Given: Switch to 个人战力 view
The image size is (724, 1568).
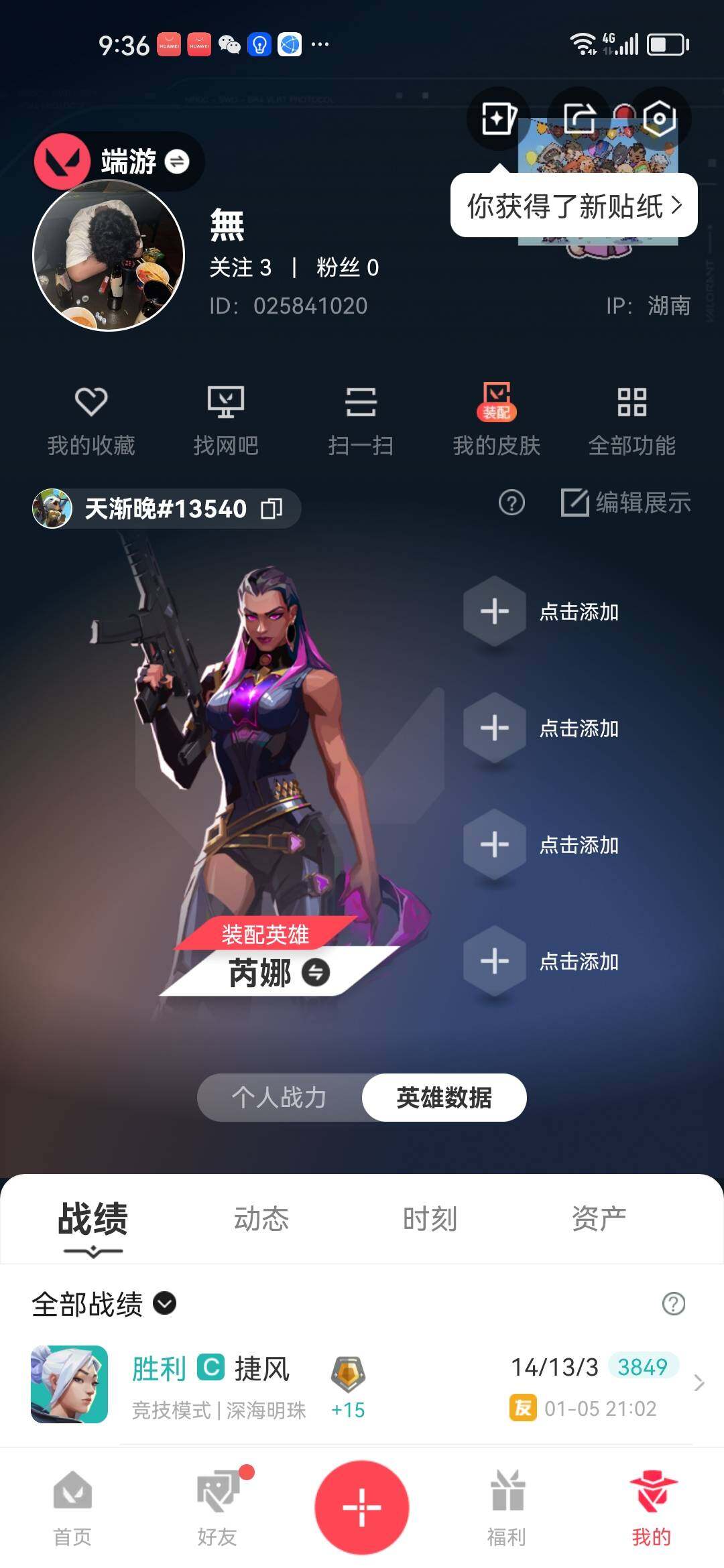Looking at the screenshot, I should point(282,1098).
